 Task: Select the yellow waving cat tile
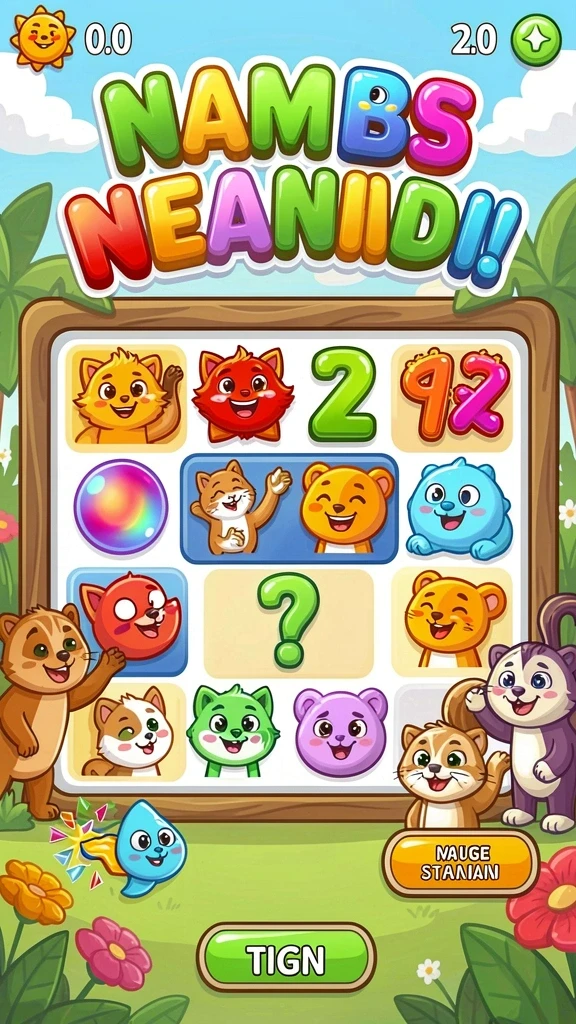127,398
